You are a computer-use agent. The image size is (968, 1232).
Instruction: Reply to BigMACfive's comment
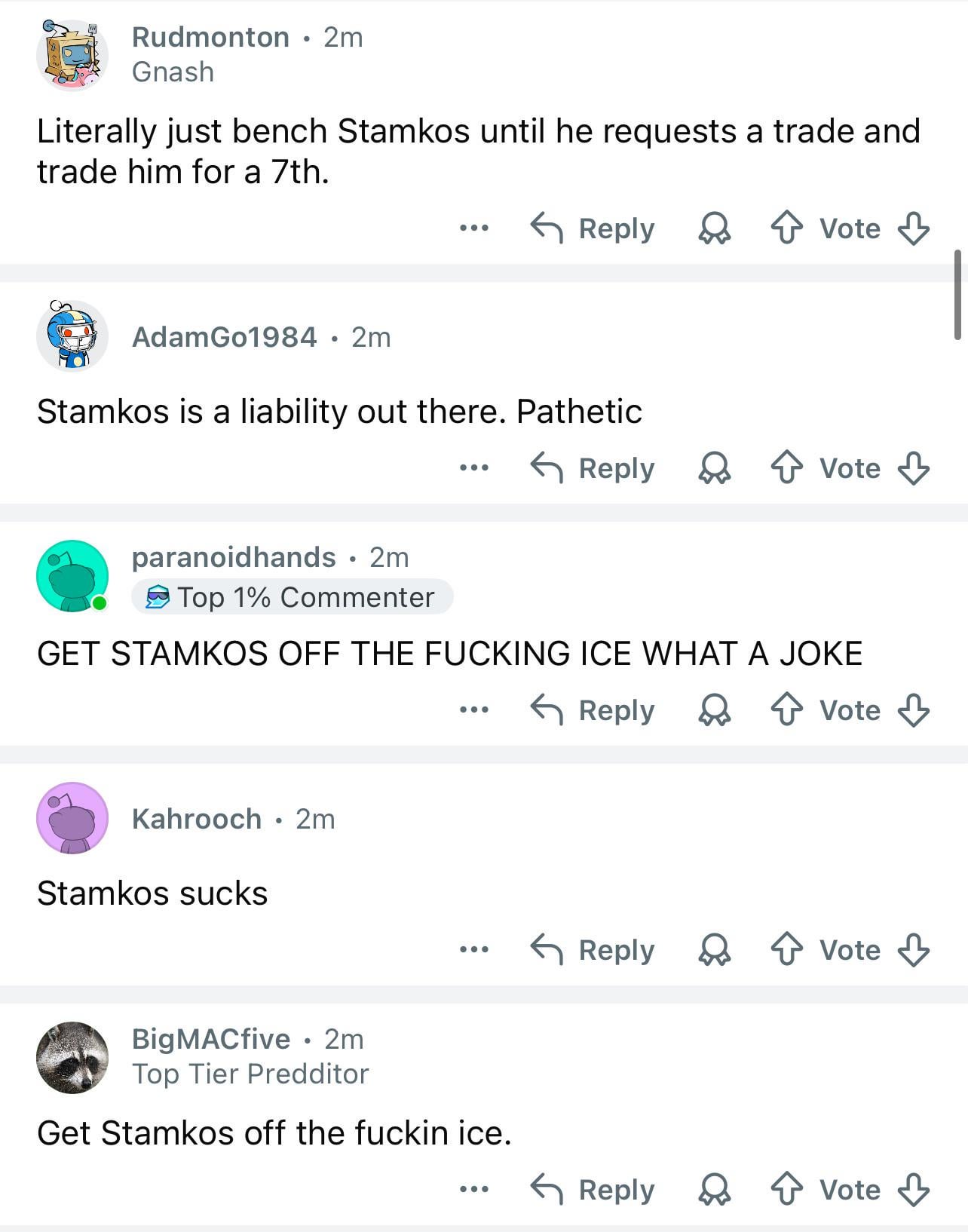(593, 1190)
